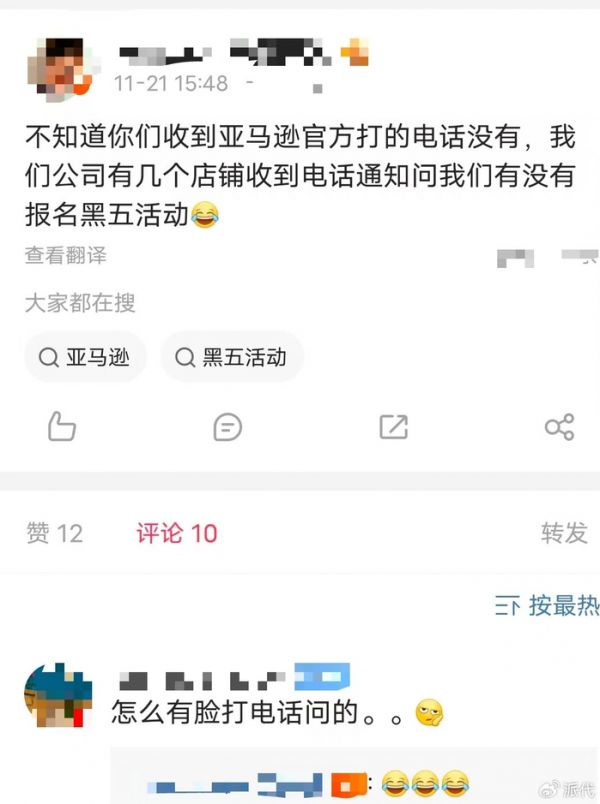The image size is (600, 804).
Task: Repost using the forward arrow icon
Action: click(393, 427)
